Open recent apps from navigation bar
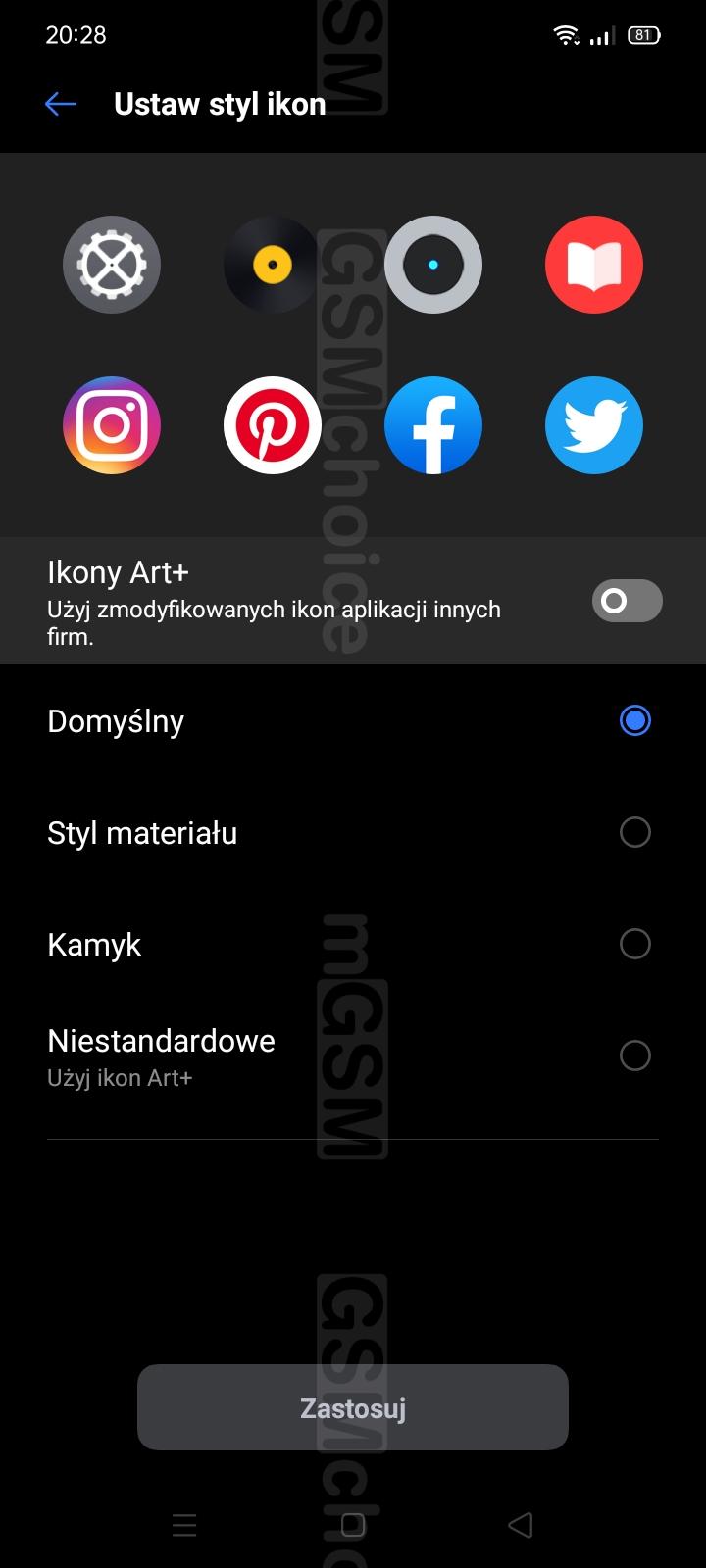706x1568 pixels. (184, 1525)
